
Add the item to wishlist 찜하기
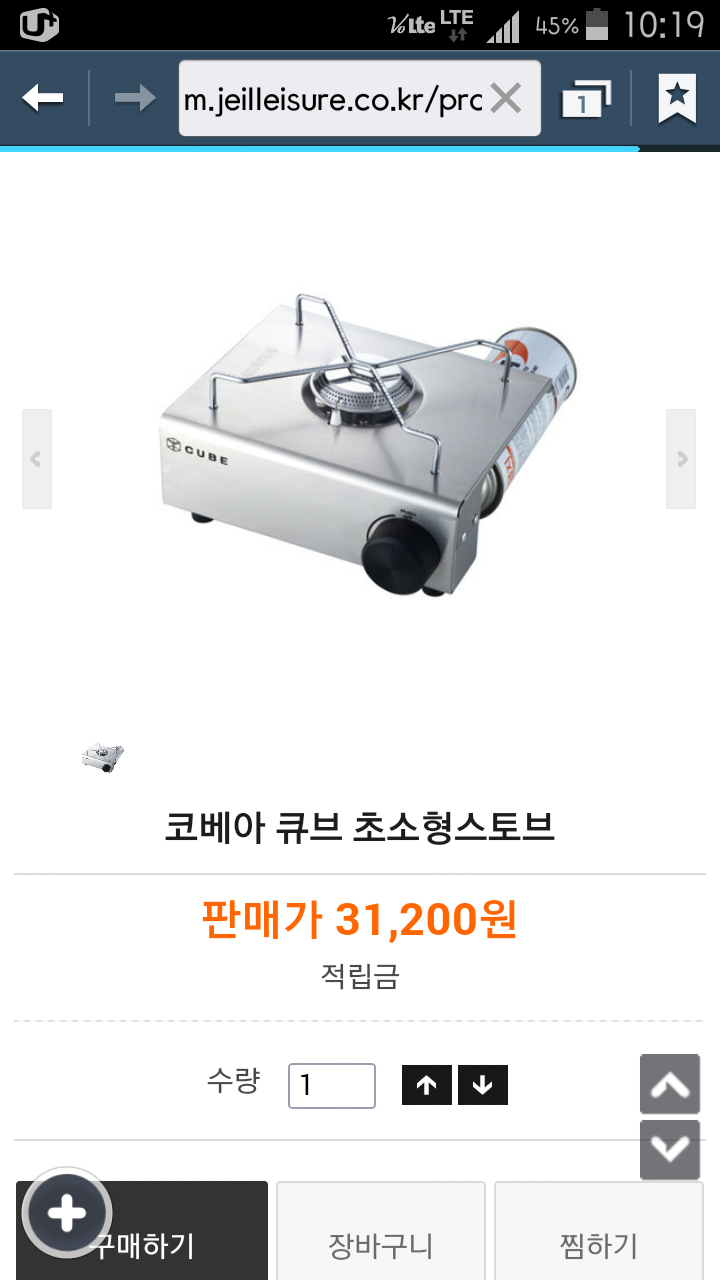(x=599, y=1231)
